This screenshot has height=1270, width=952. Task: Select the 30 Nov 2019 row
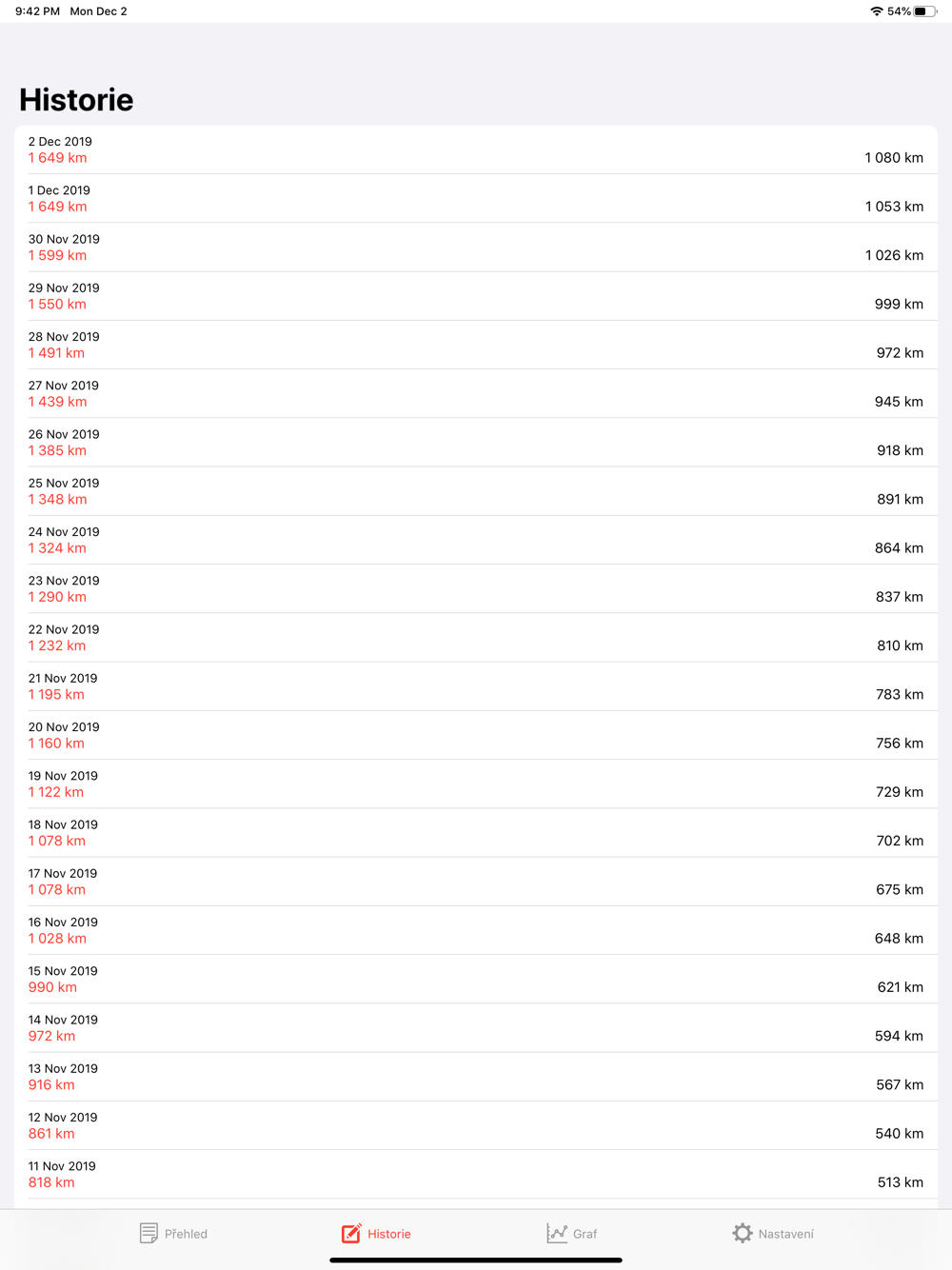476,247
